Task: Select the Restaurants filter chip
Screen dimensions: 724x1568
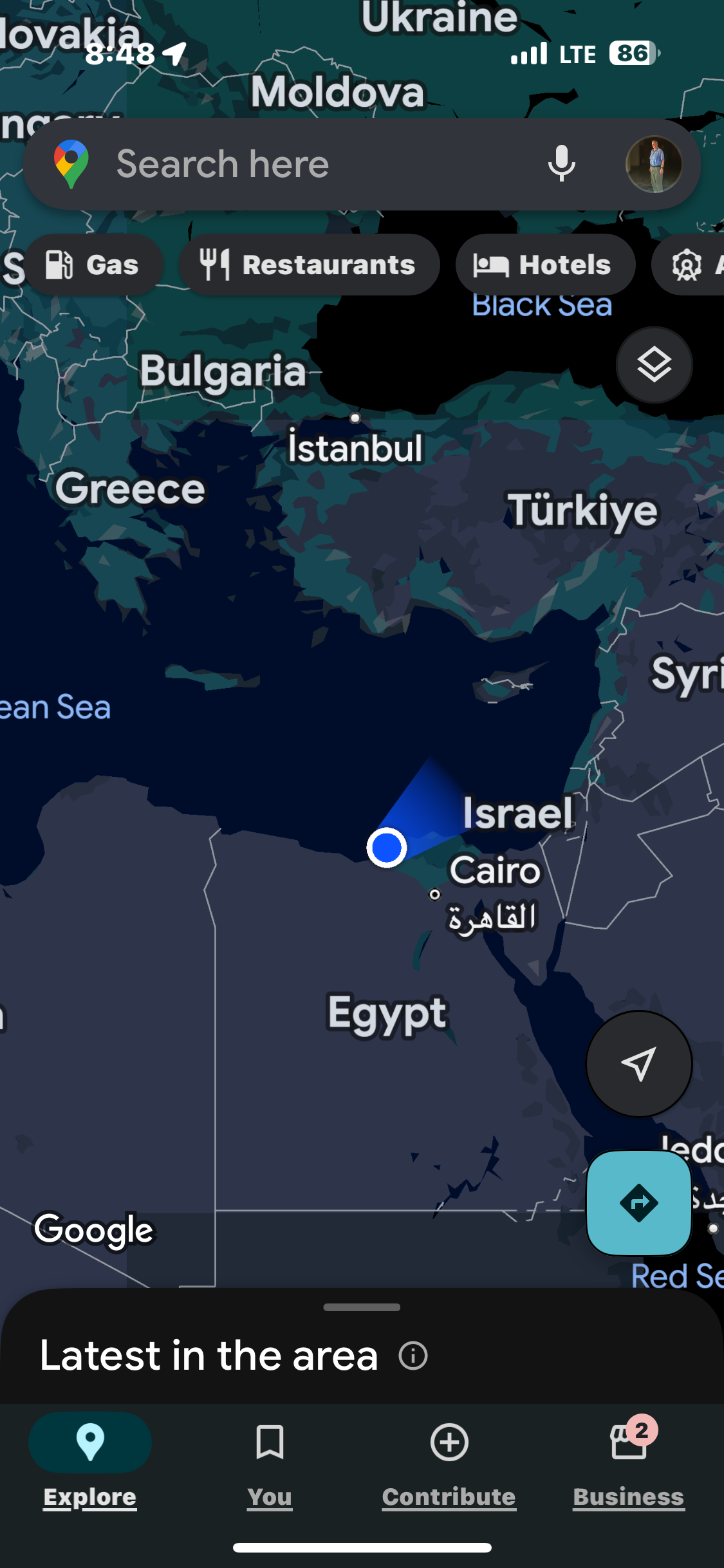Action: tap(309, 265)
